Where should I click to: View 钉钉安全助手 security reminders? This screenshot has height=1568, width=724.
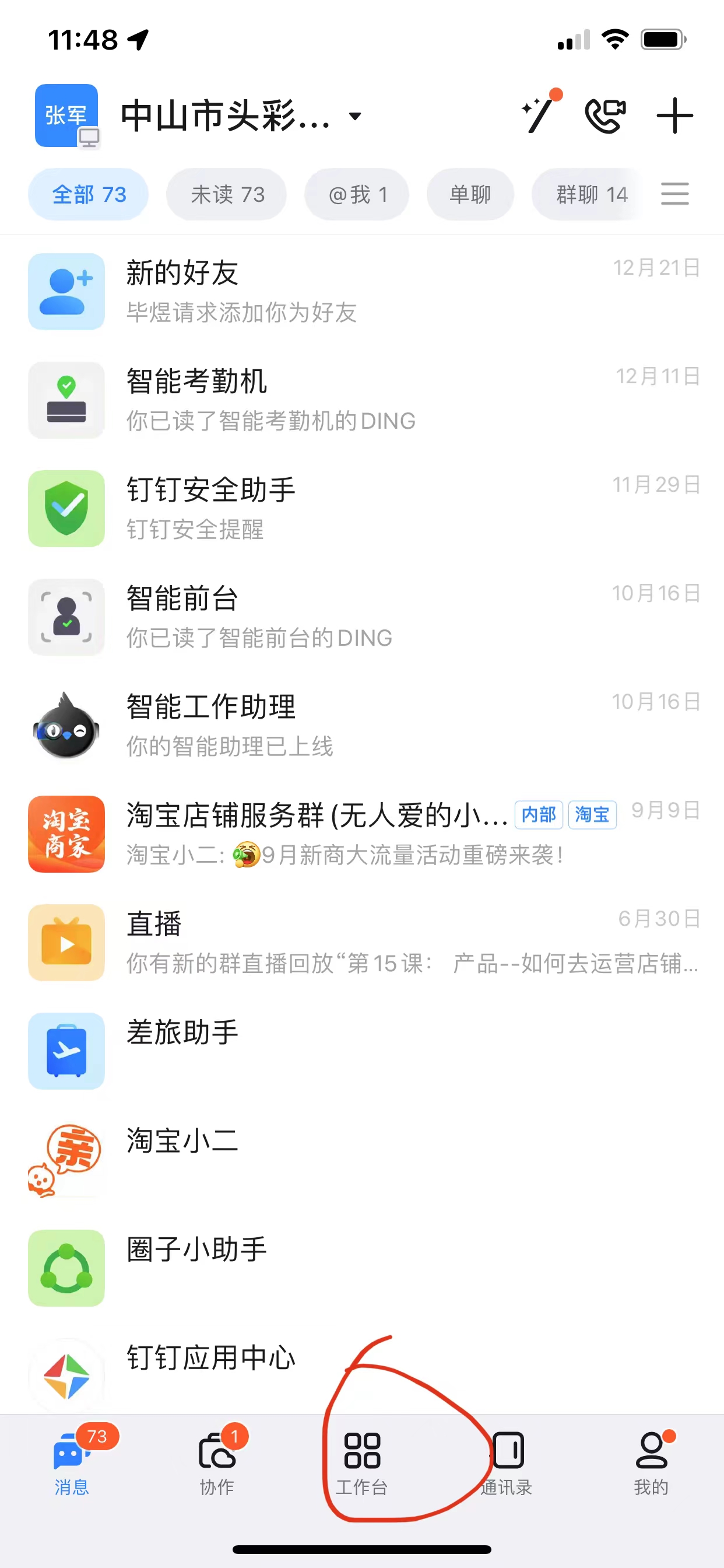[362, 508]
